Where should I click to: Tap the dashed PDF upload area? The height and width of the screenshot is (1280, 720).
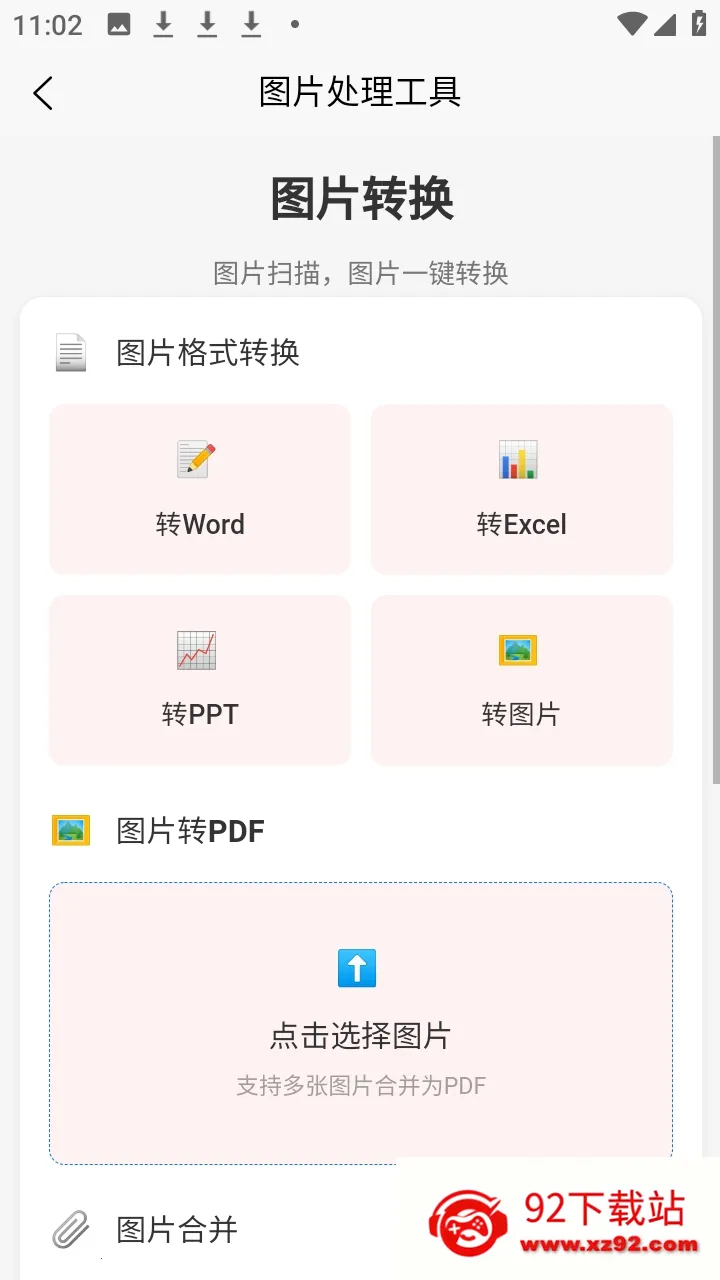point(358,1022)
